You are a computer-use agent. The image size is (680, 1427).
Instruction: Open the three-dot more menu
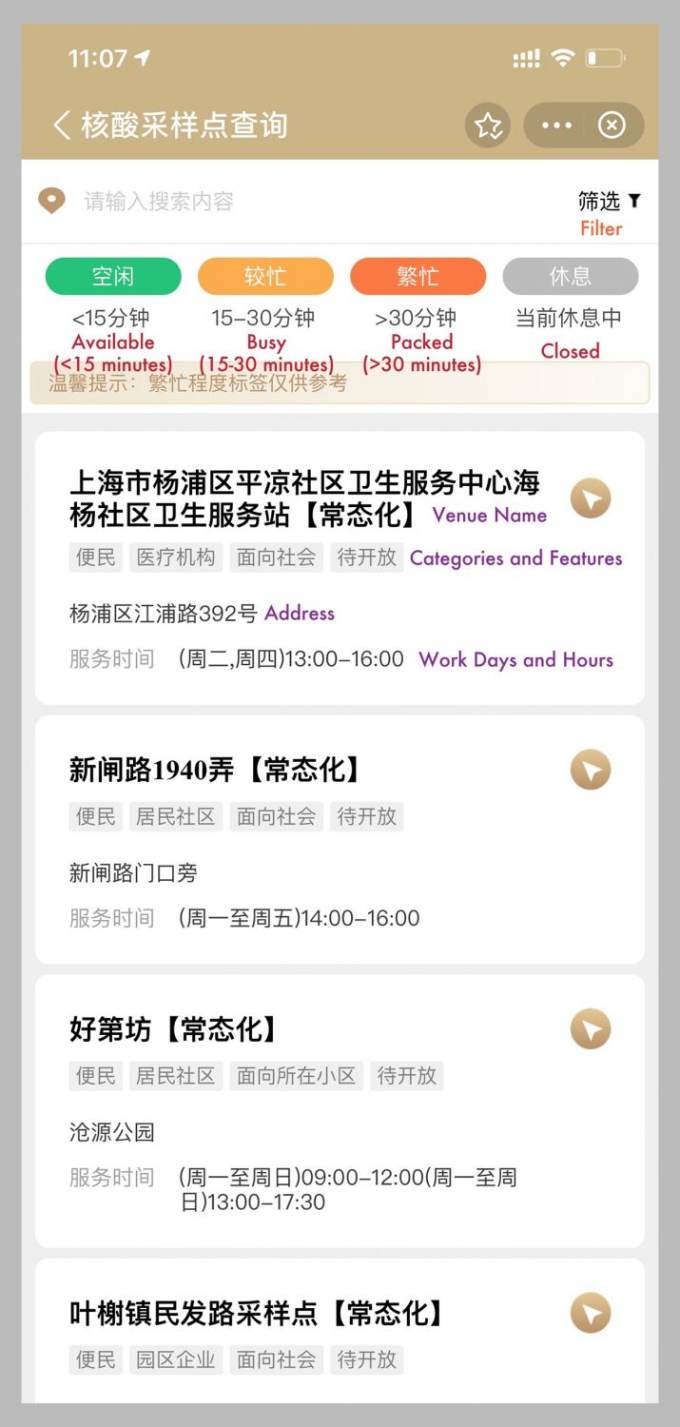click(x=556, y=125)
